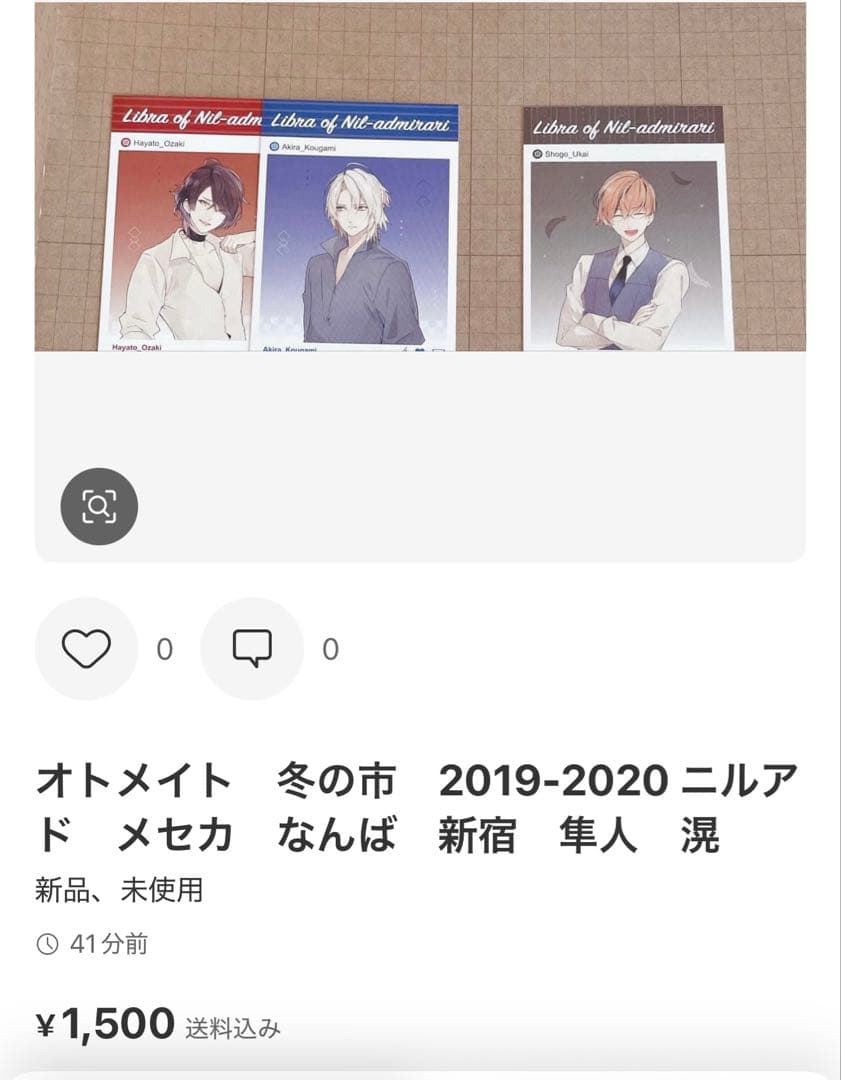Like this listing with the heart

[86, 649]
